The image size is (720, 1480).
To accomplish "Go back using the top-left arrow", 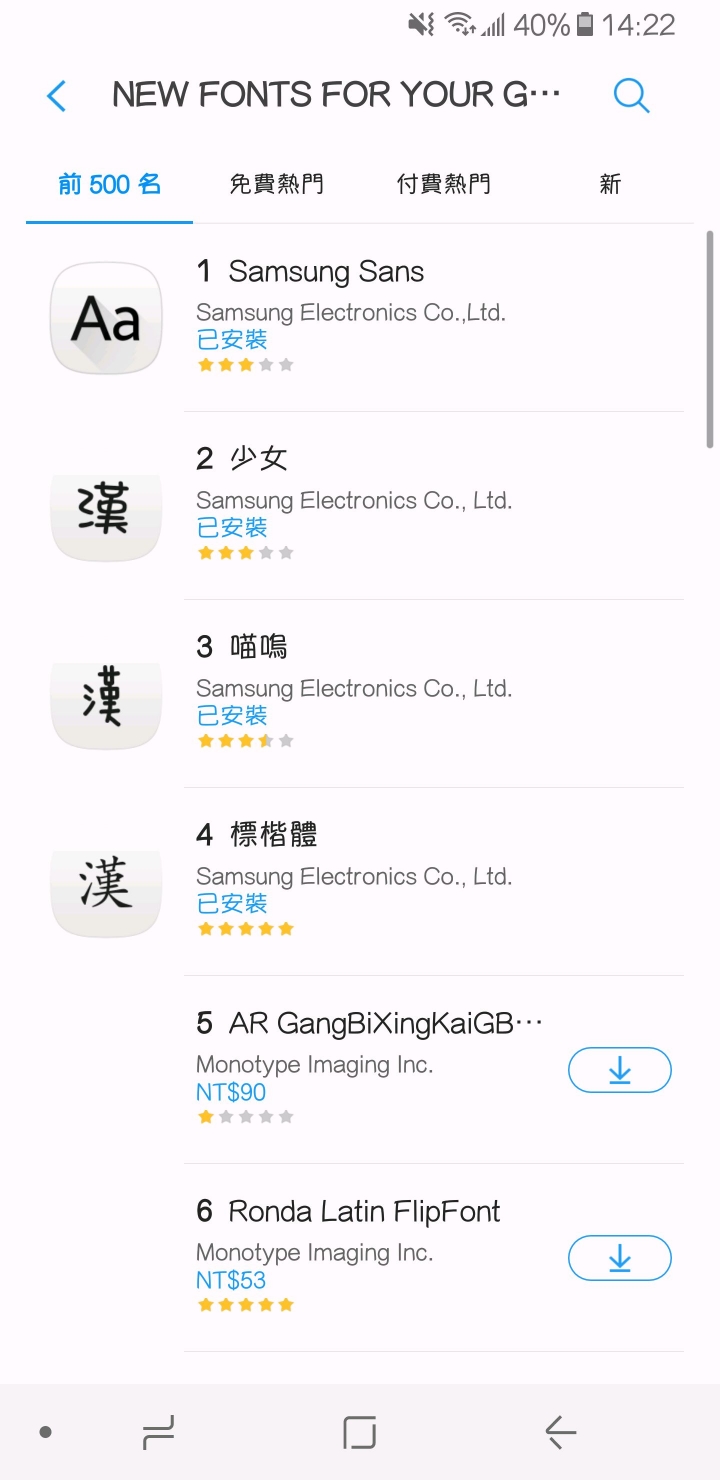I will pyautogui.click(x=57, y=96).
